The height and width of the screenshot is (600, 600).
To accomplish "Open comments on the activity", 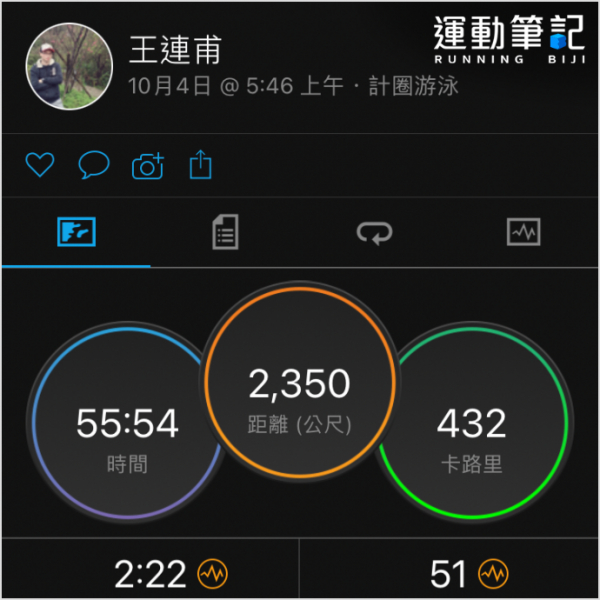I will [93, 165].
